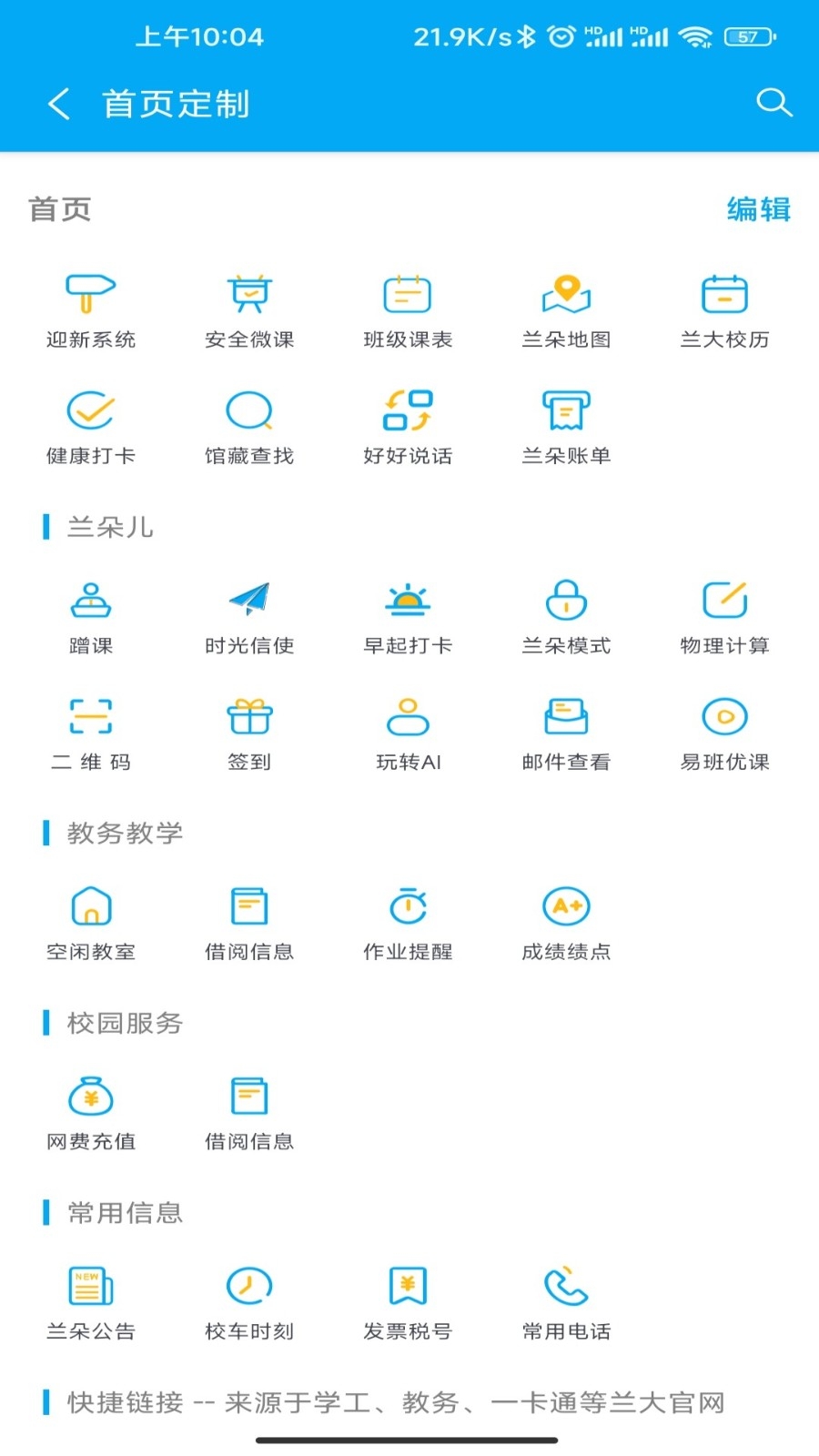Image resolution: width=819 pixels, height=1456 pixels.
Task: Select the 安全微课 icon
Action: coord(248,309)
